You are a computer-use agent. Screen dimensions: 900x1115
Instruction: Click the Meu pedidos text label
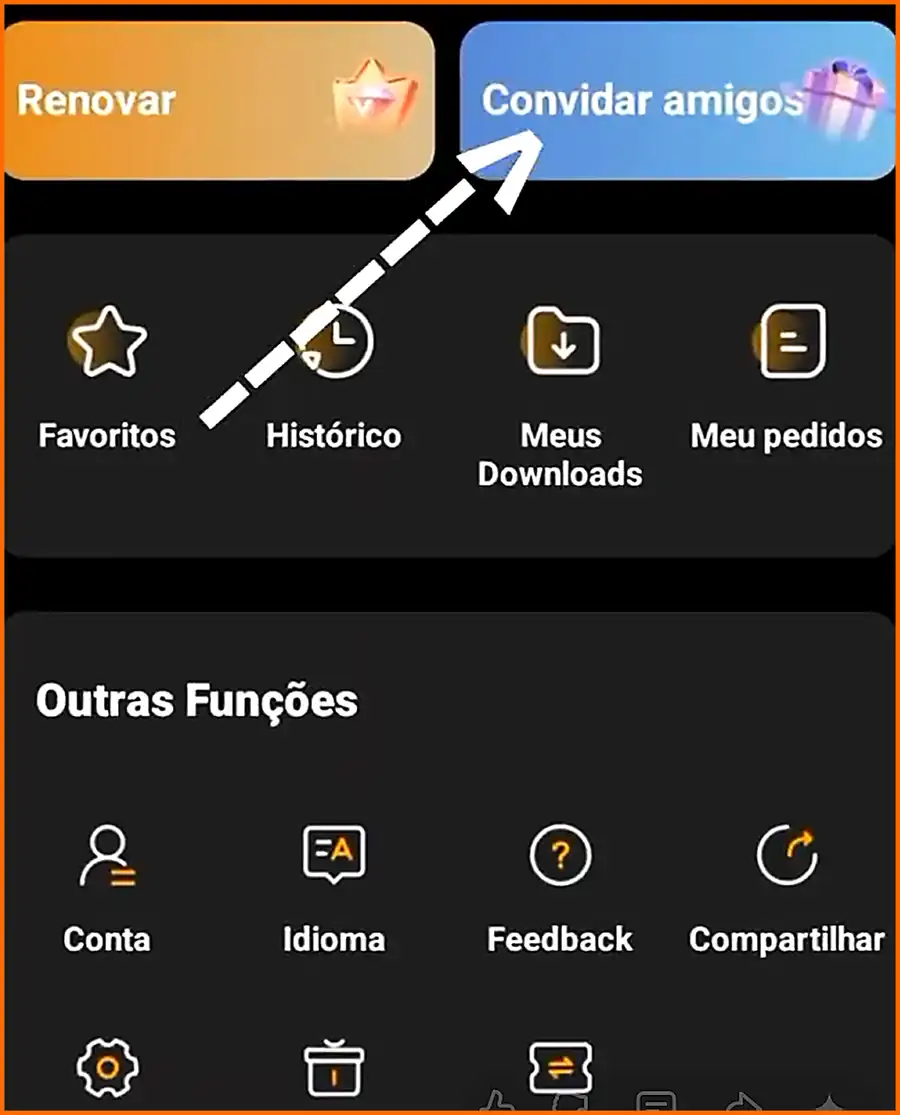click(788, 435)
